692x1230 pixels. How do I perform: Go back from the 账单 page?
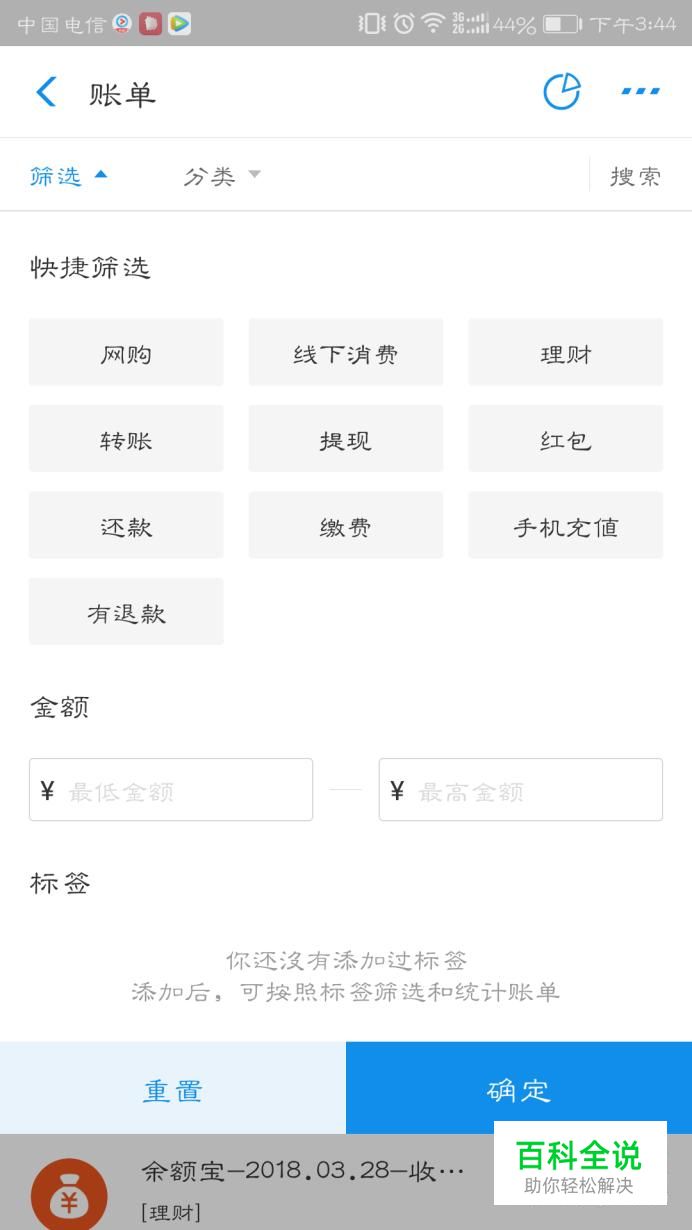point(46,93)
